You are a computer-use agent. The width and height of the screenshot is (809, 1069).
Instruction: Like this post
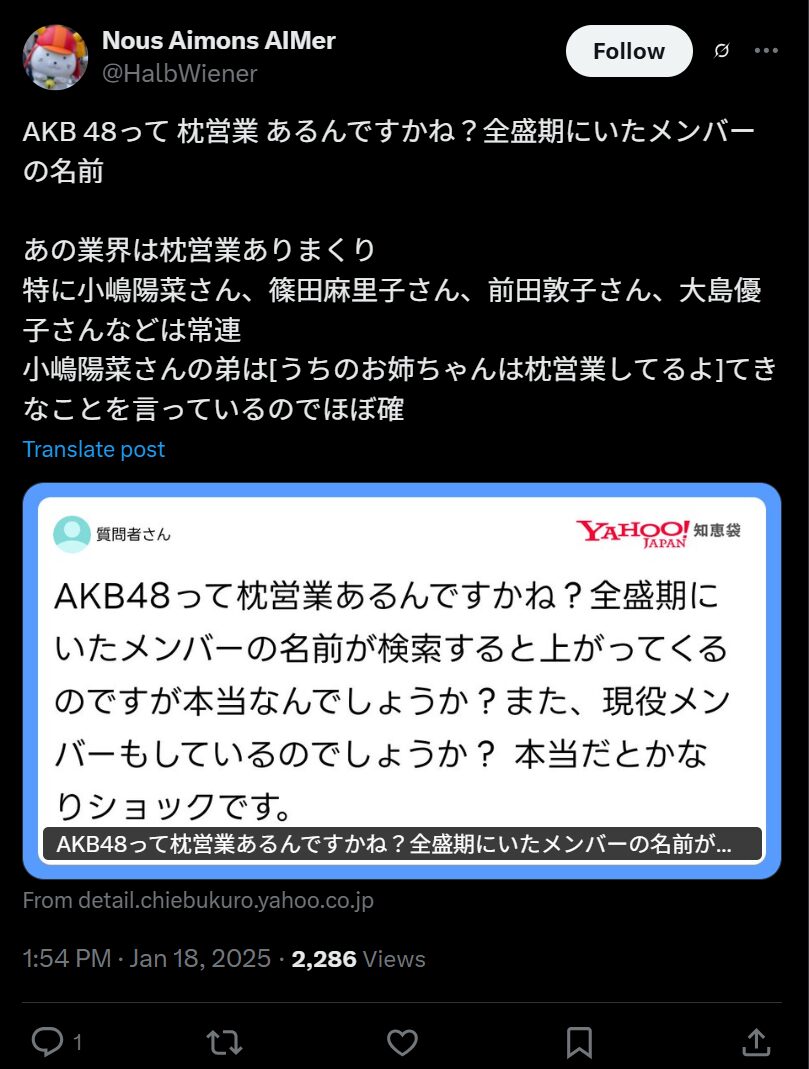click(x=401, y=1042)
